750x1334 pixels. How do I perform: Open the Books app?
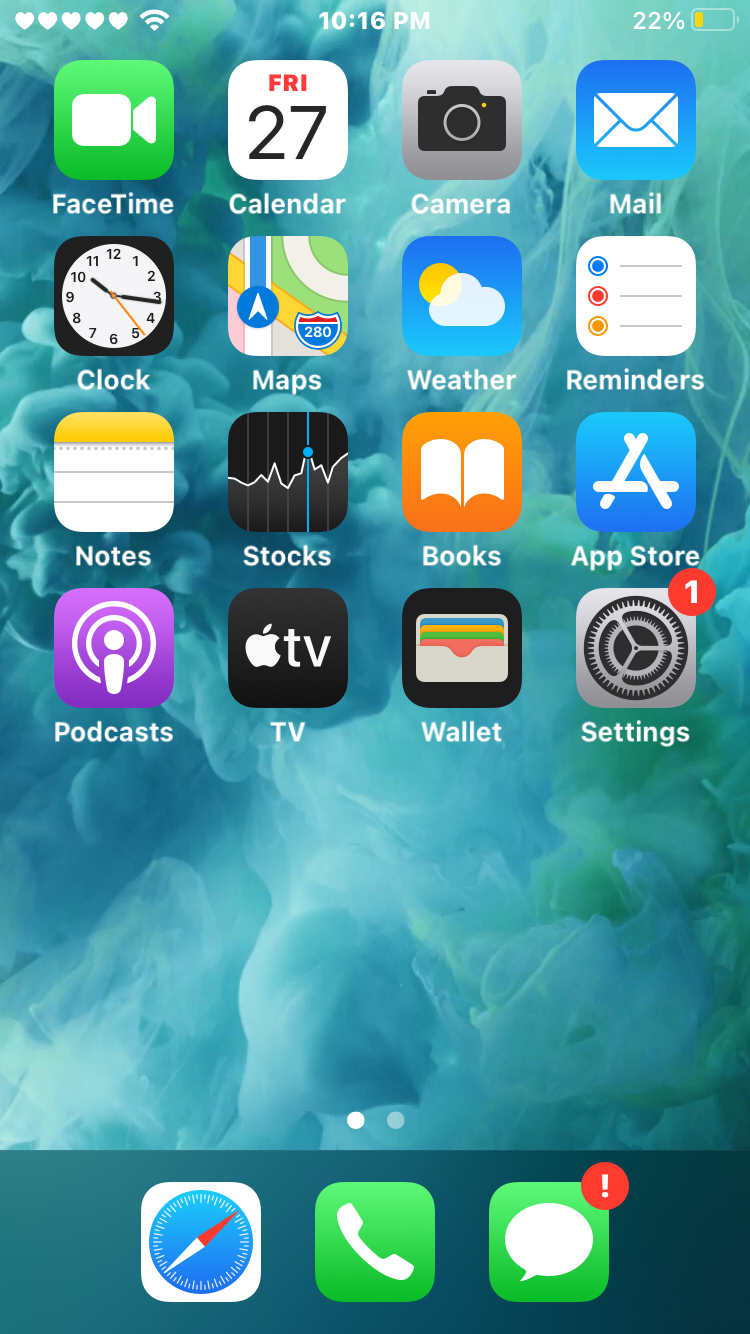pyautogui.click(x=461, y=472)
